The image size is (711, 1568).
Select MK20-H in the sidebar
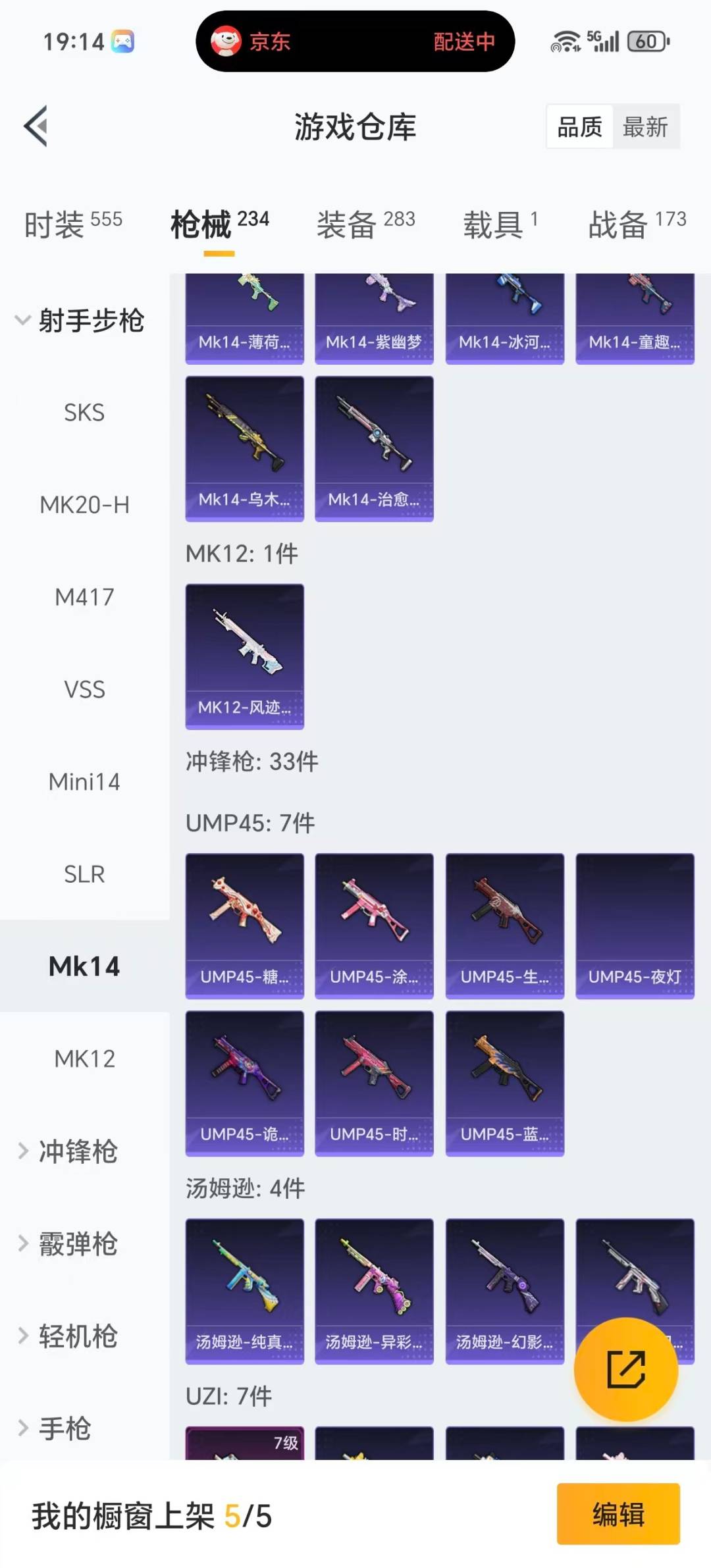pos(84,505)
